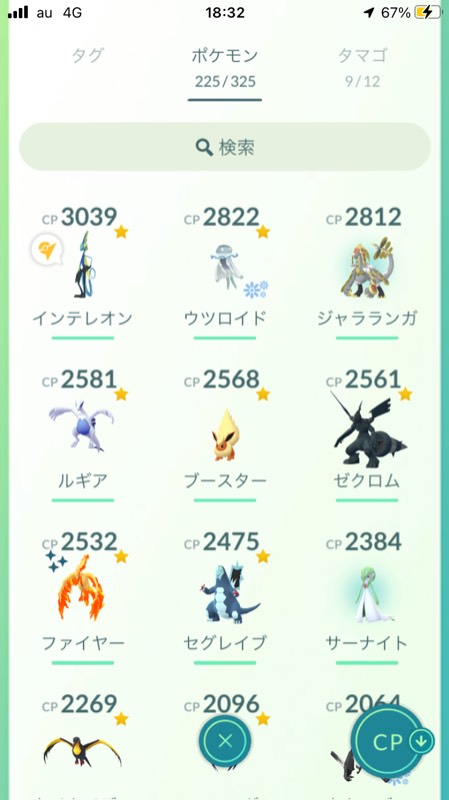Open インテレオン with CP 3039
The width and height of the screenshot is (449, 800).
pyautogui.click(x=83, y=271)
